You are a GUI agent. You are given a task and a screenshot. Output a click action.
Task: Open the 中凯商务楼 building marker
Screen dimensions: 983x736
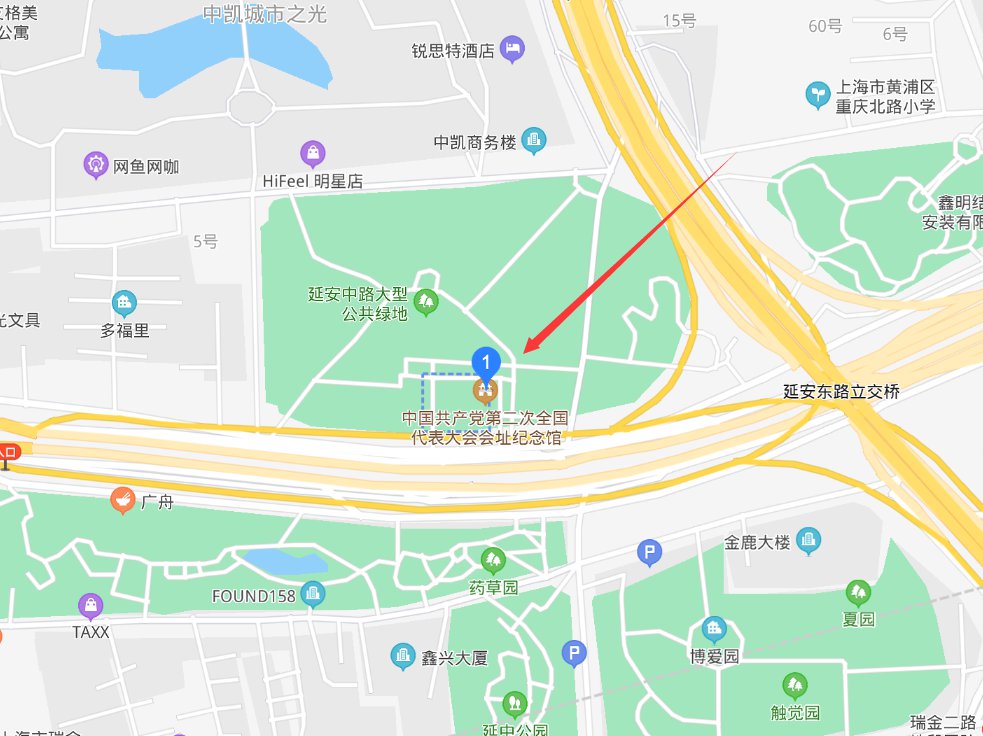click(x=534, y=140)
